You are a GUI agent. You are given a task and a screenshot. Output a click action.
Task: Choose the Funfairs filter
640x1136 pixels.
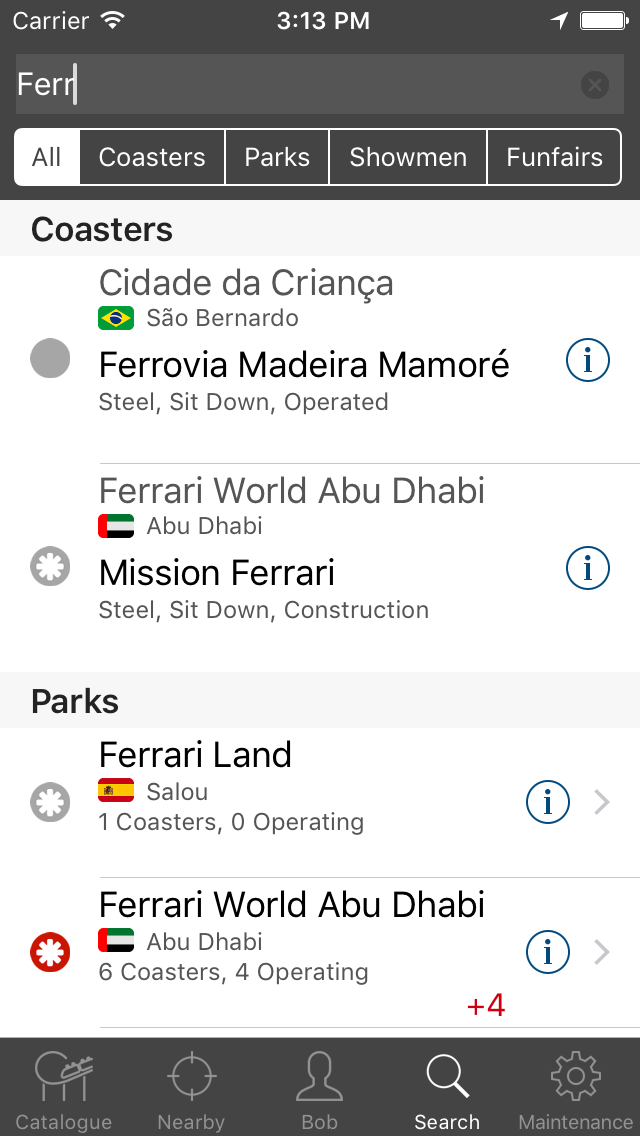(x=554, y=157)
